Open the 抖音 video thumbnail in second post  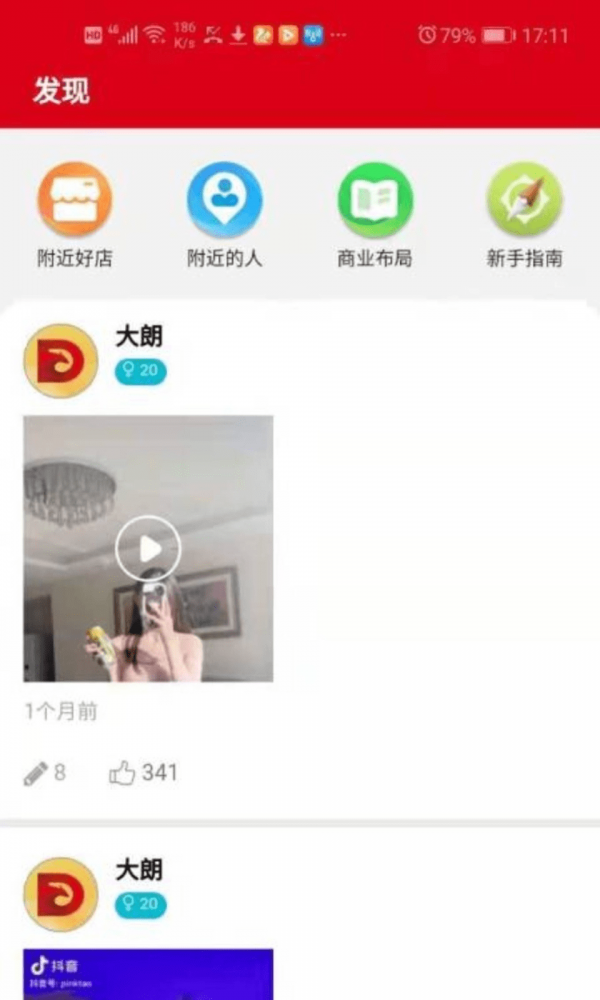(148, 975)
